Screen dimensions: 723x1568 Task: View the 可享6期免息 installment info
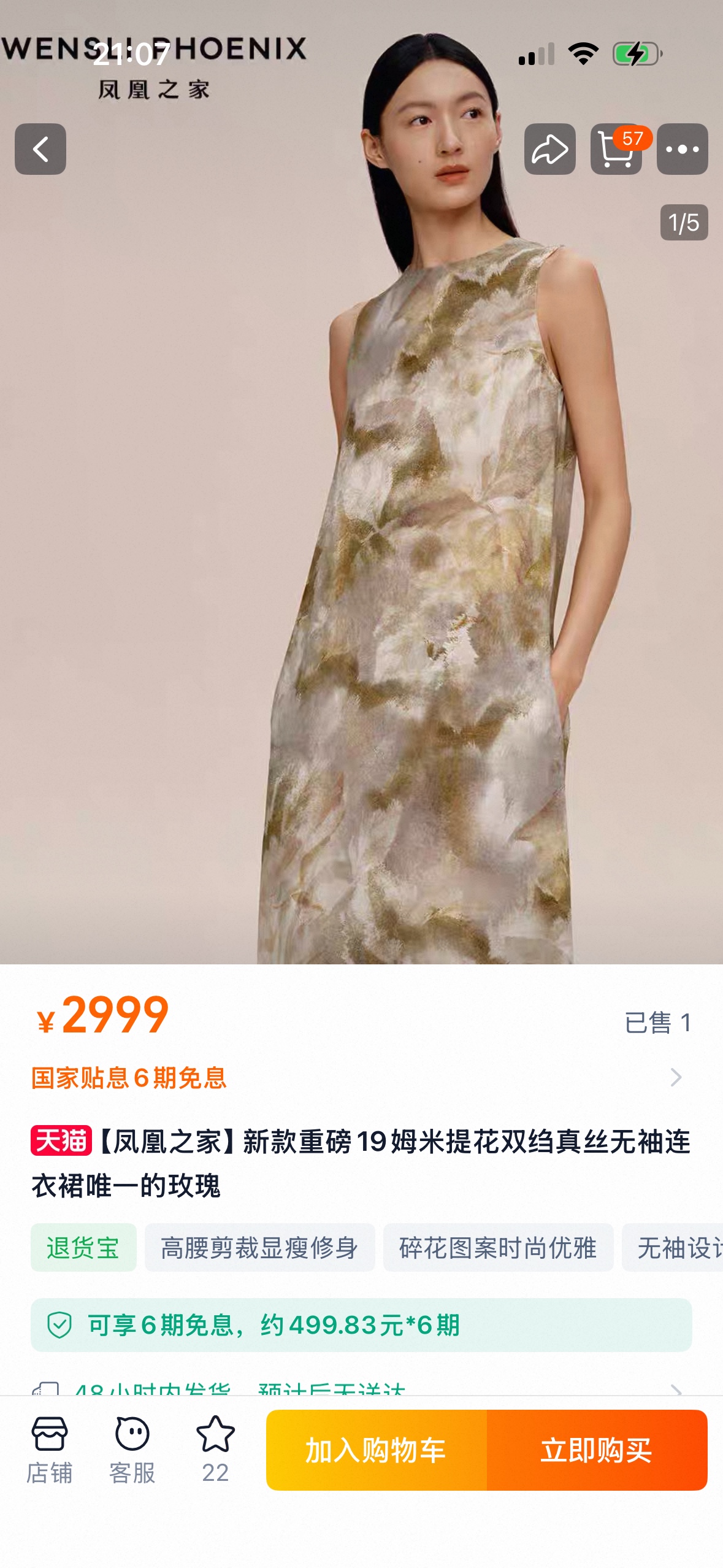(x=361, y=1324)
